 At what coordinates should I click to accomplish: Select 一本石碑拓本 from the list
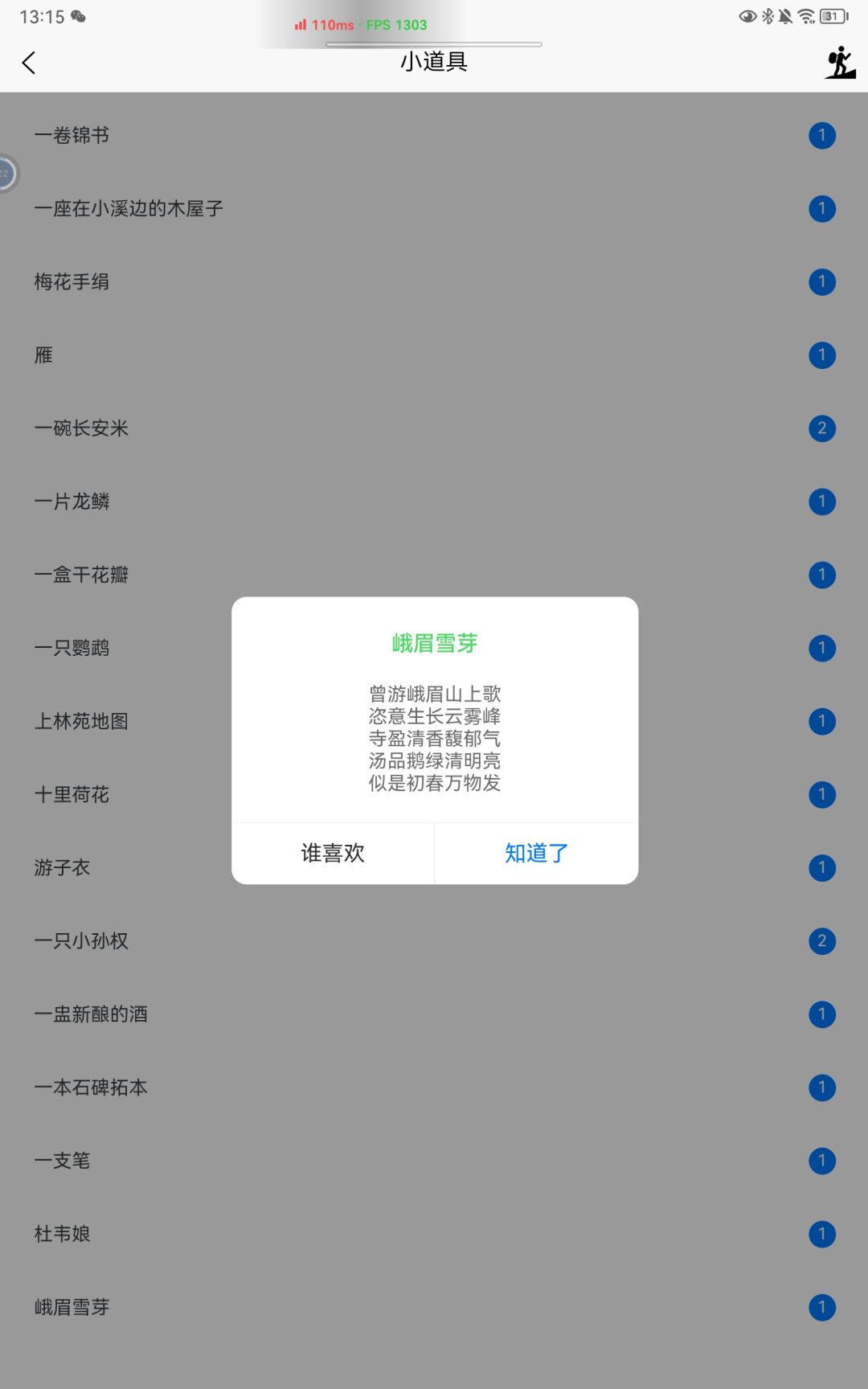tap(434, 1088)
